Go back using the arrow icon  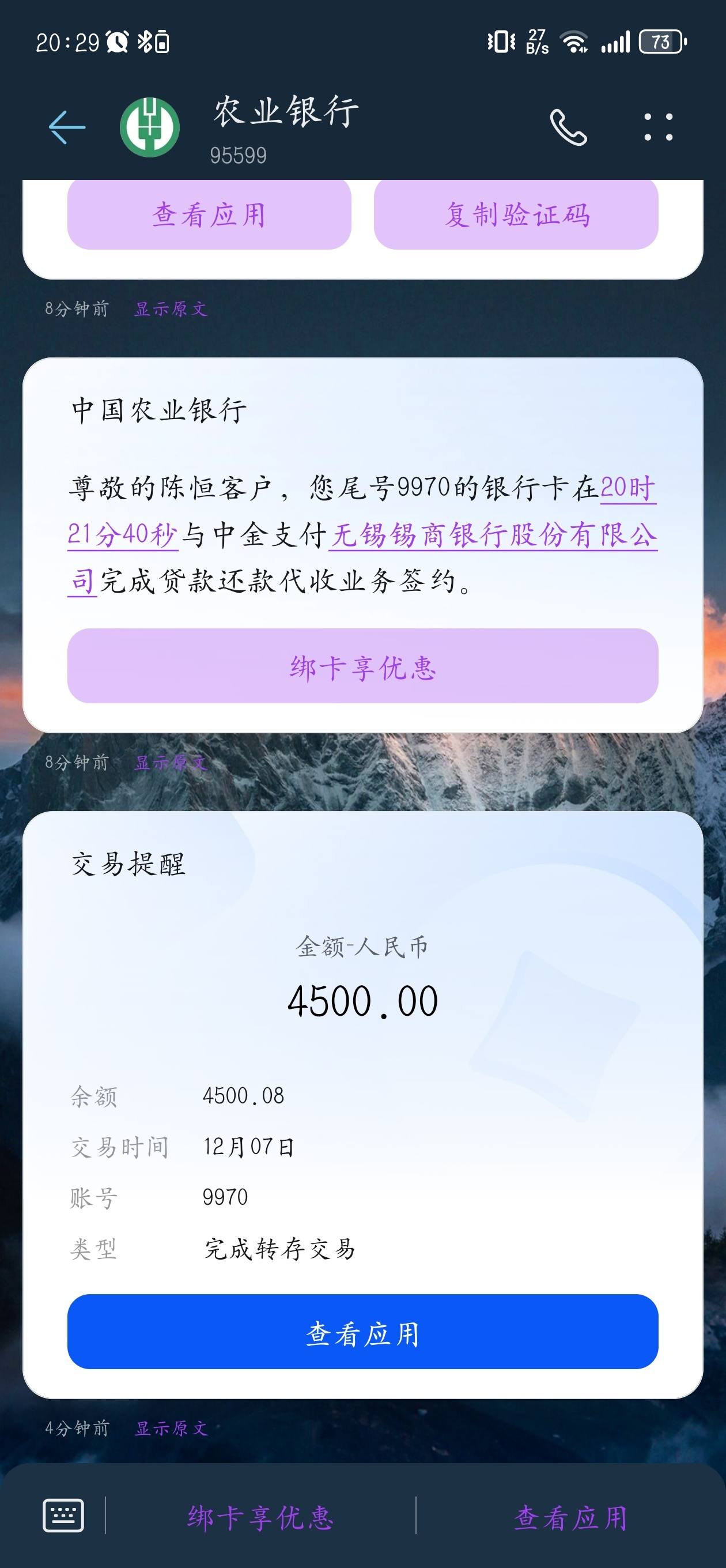67,127
